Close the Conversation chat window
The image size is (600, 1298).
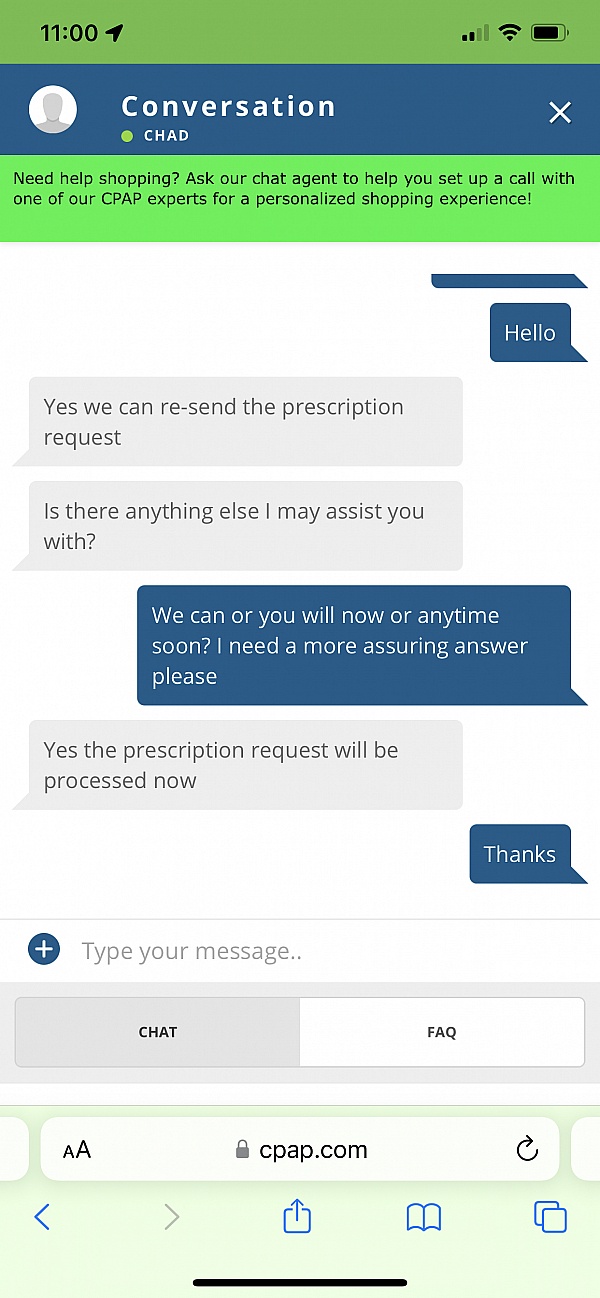560,113
